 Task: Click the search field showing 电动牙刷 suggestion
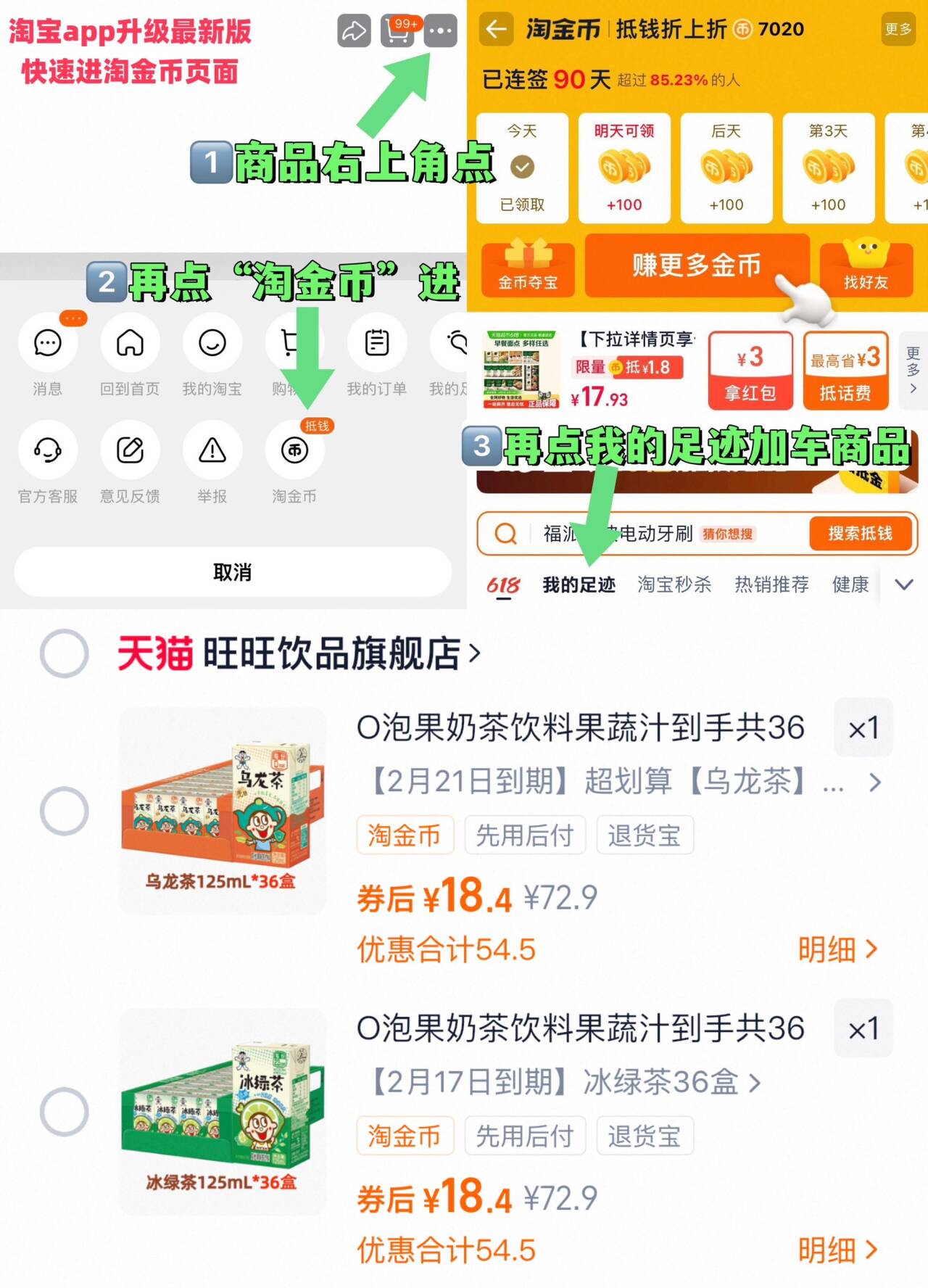652,534
